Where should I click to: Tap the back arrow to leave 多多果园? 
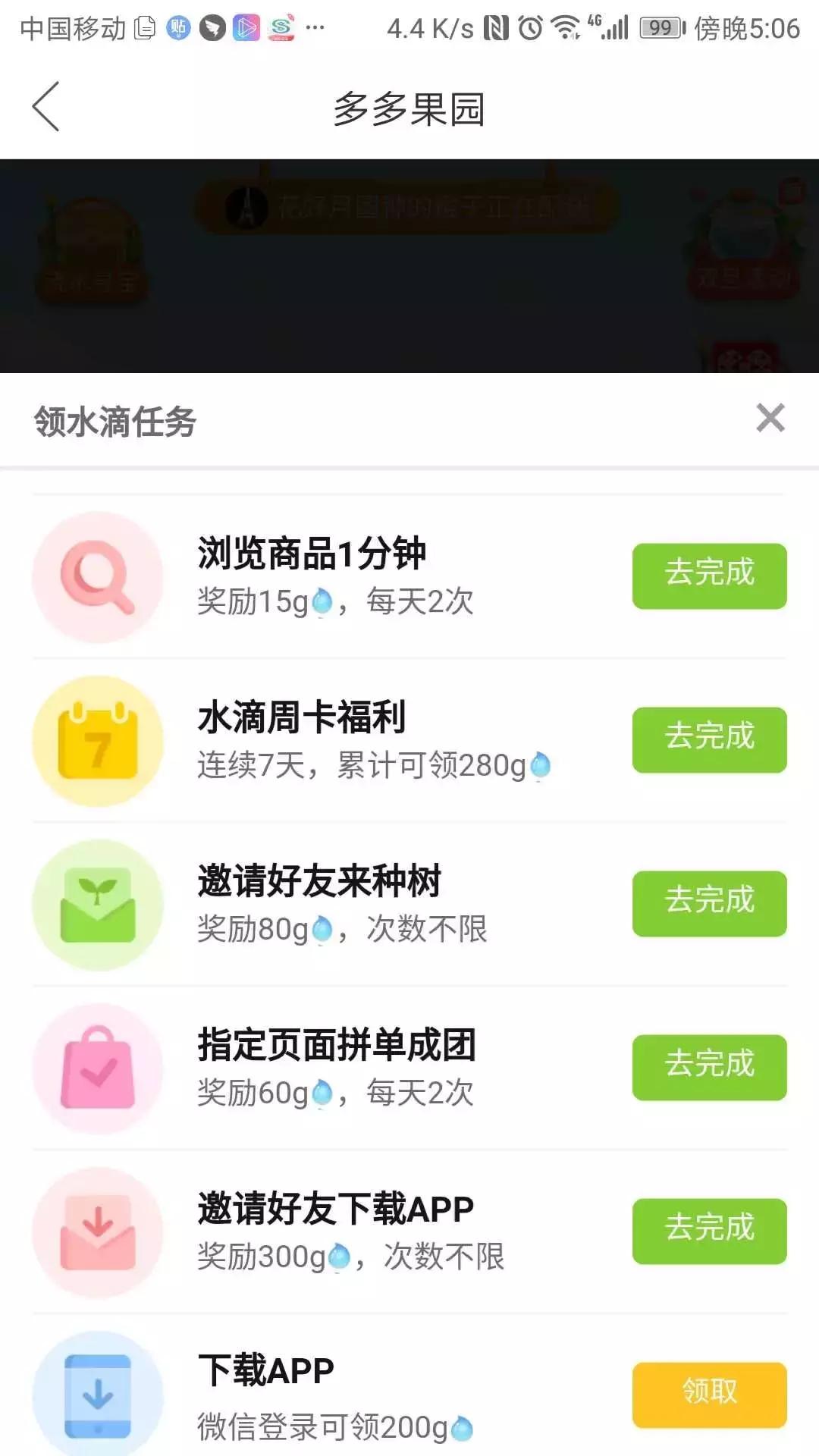click(47, 106)
